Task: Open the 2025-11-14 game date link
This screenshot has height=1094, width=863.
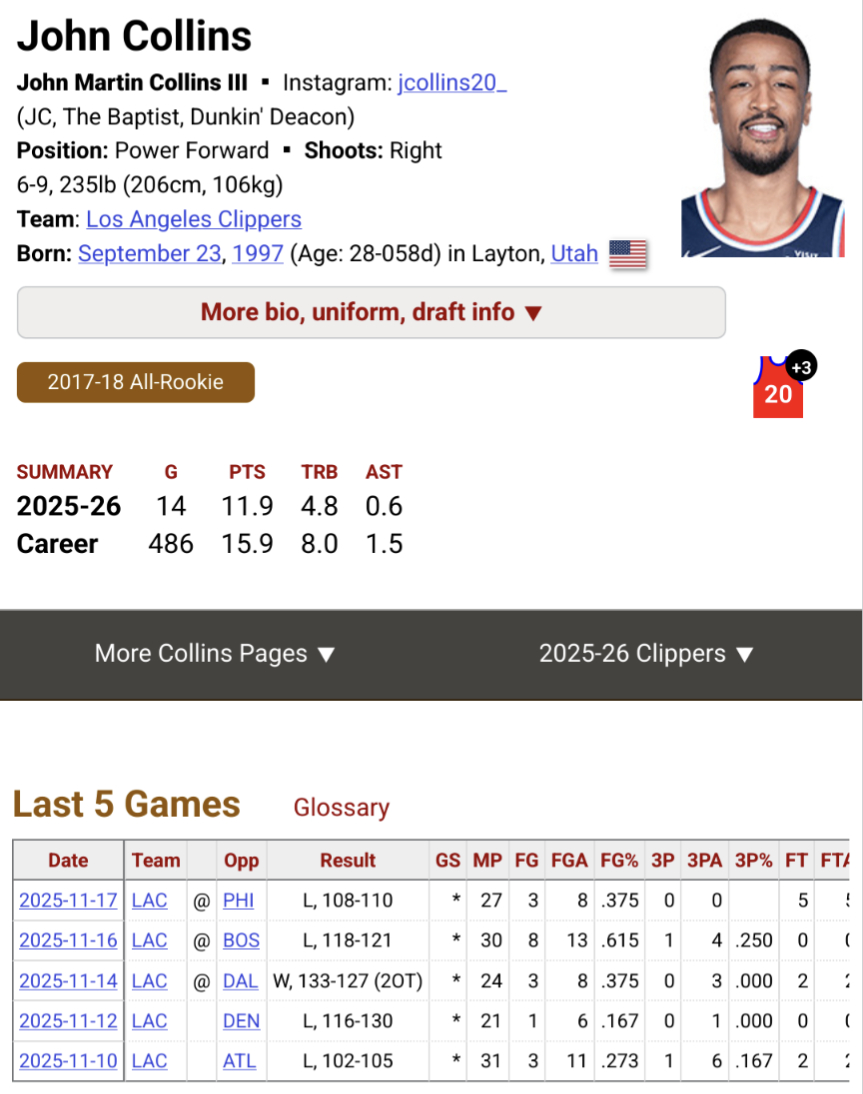Action: tap(68, 981)
